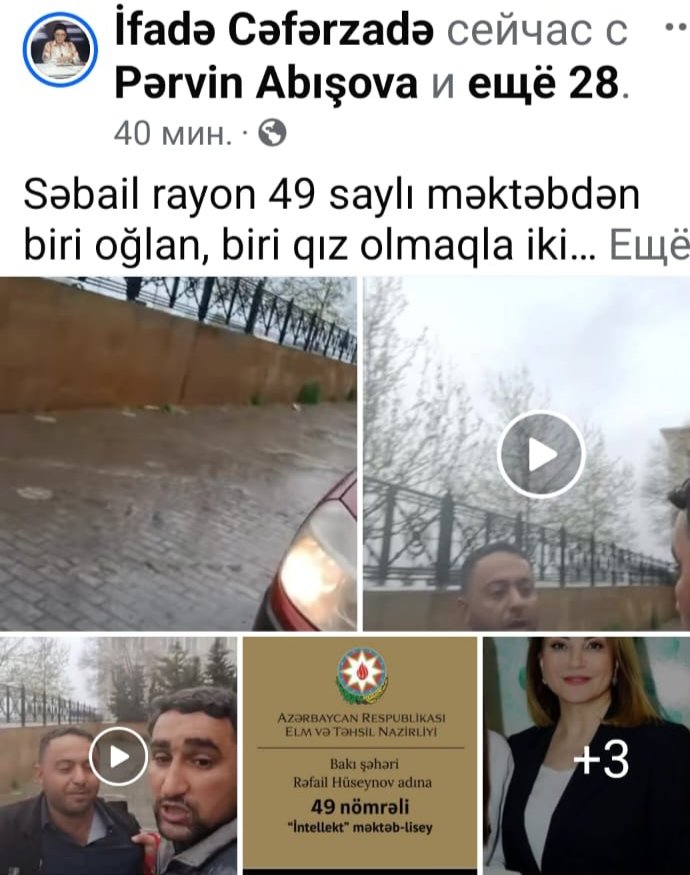The image size is (690, 875).
Task: Play the video with the fence and trees
Action: point(541,455)
